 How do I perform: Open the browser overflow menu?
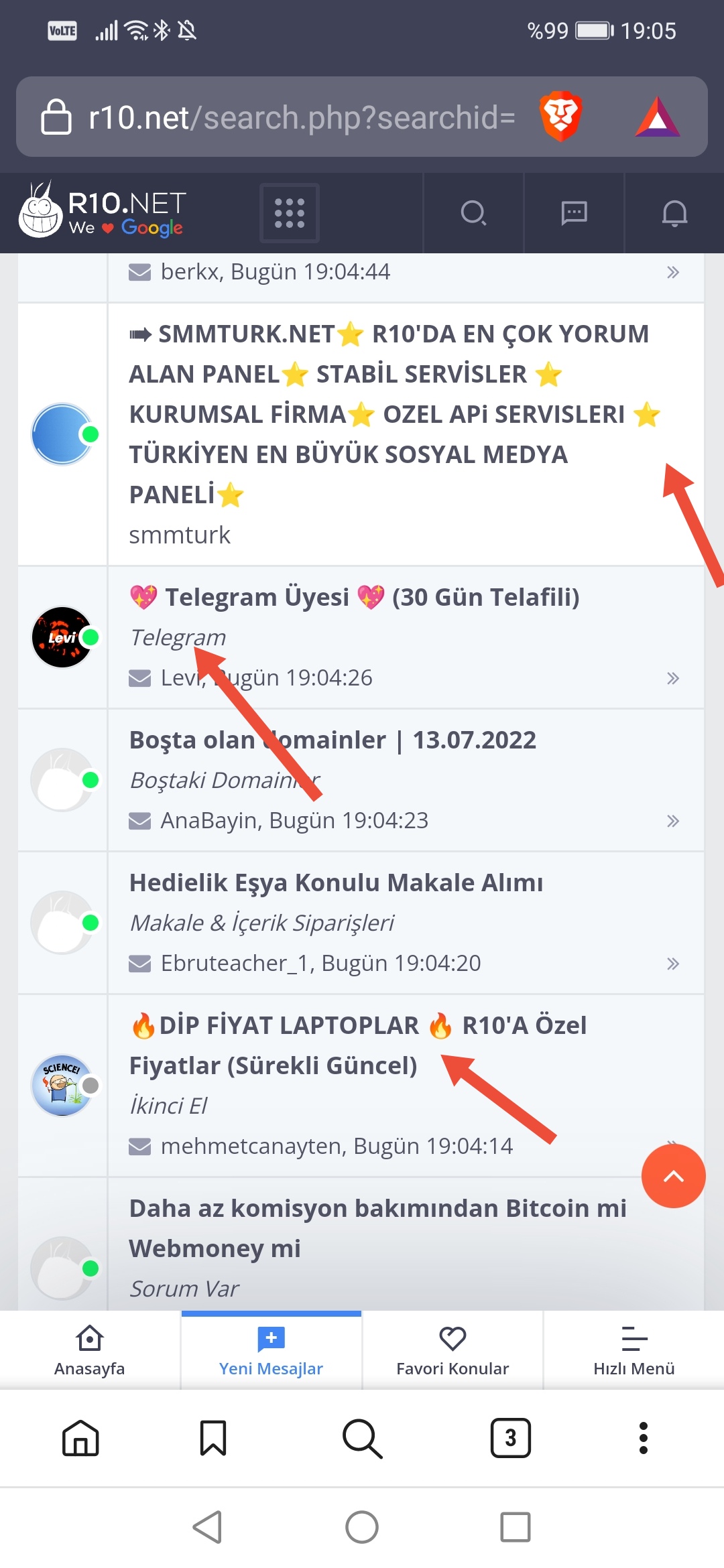pos(643,1438)
